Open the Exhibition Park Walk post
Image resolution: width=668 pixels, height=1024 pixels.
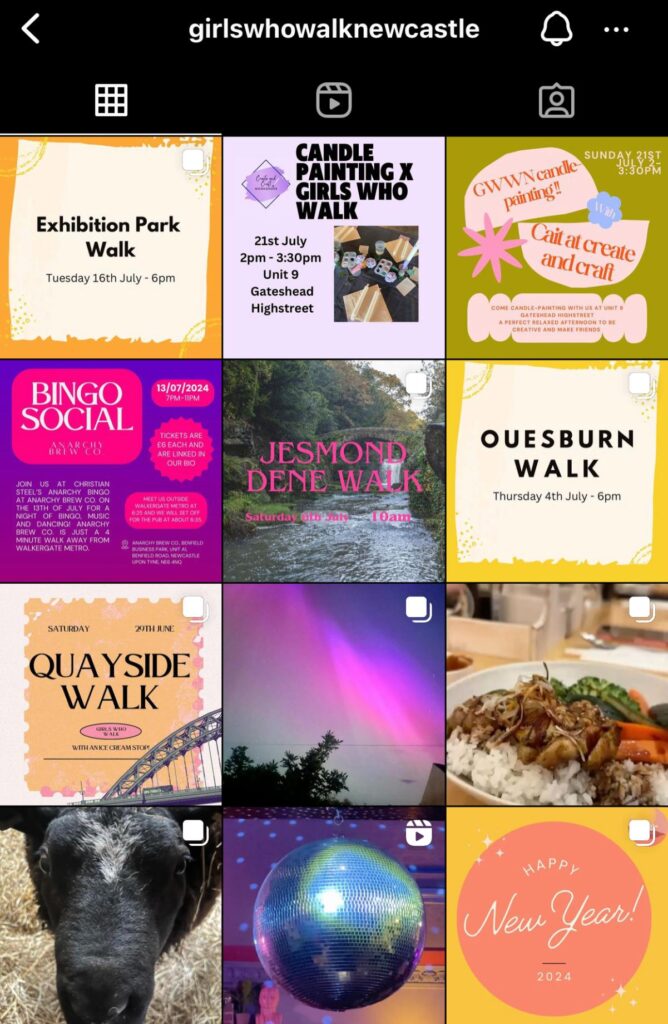(110, 247)
